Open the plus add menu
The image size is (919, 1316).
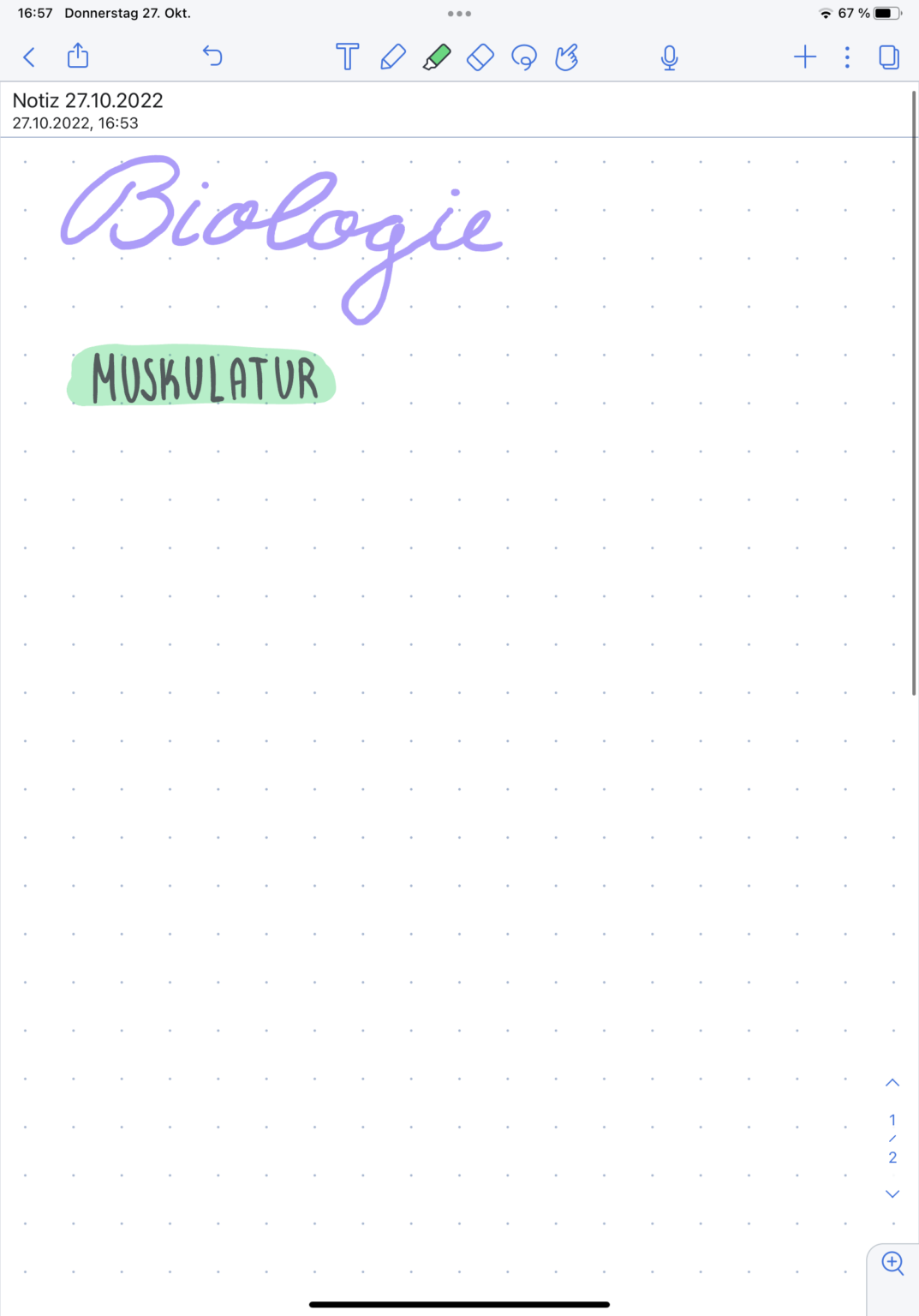coord(805,57)
